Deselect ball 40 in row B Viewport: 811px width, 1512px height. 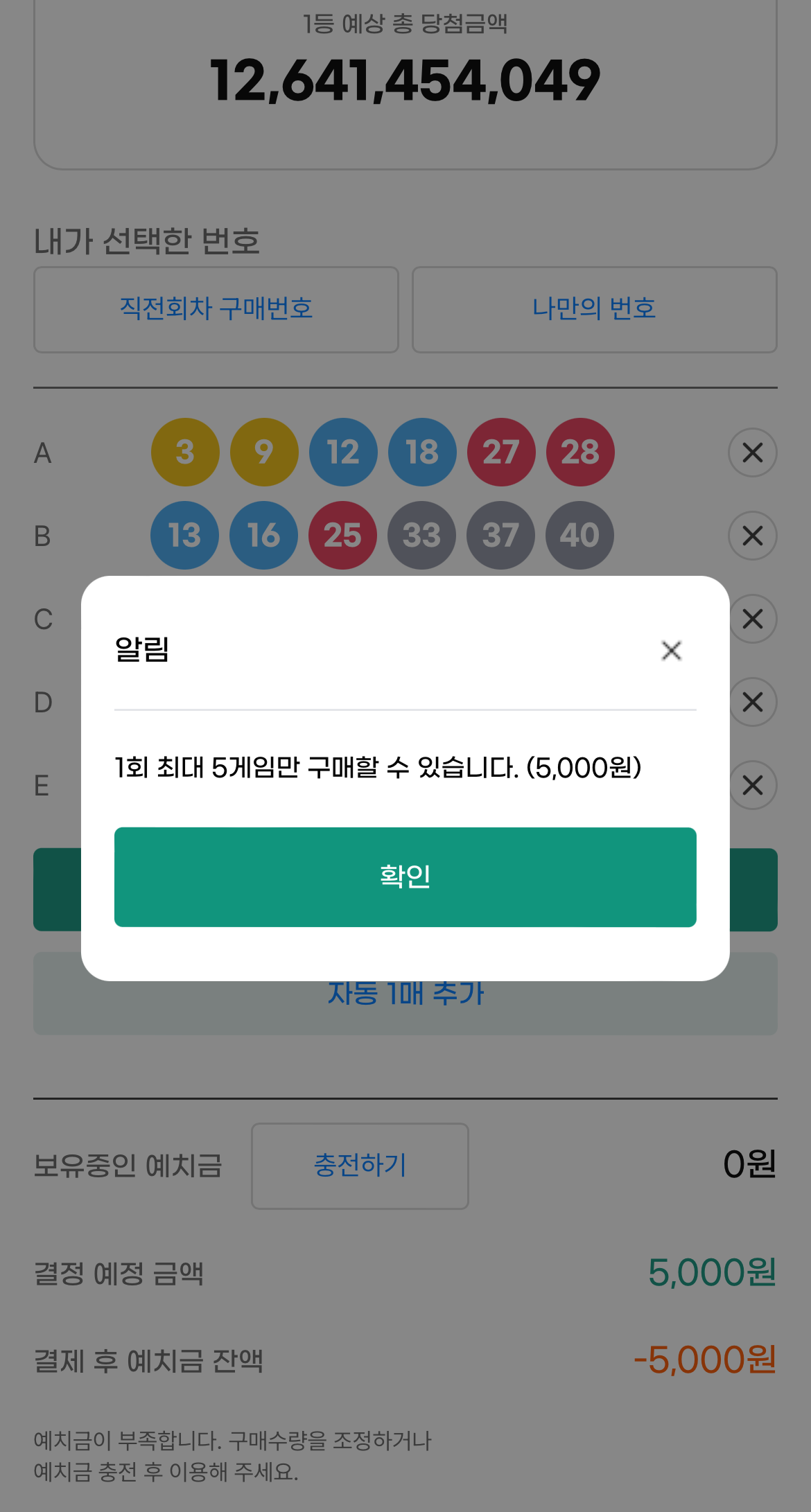click(x=579, y=535)
